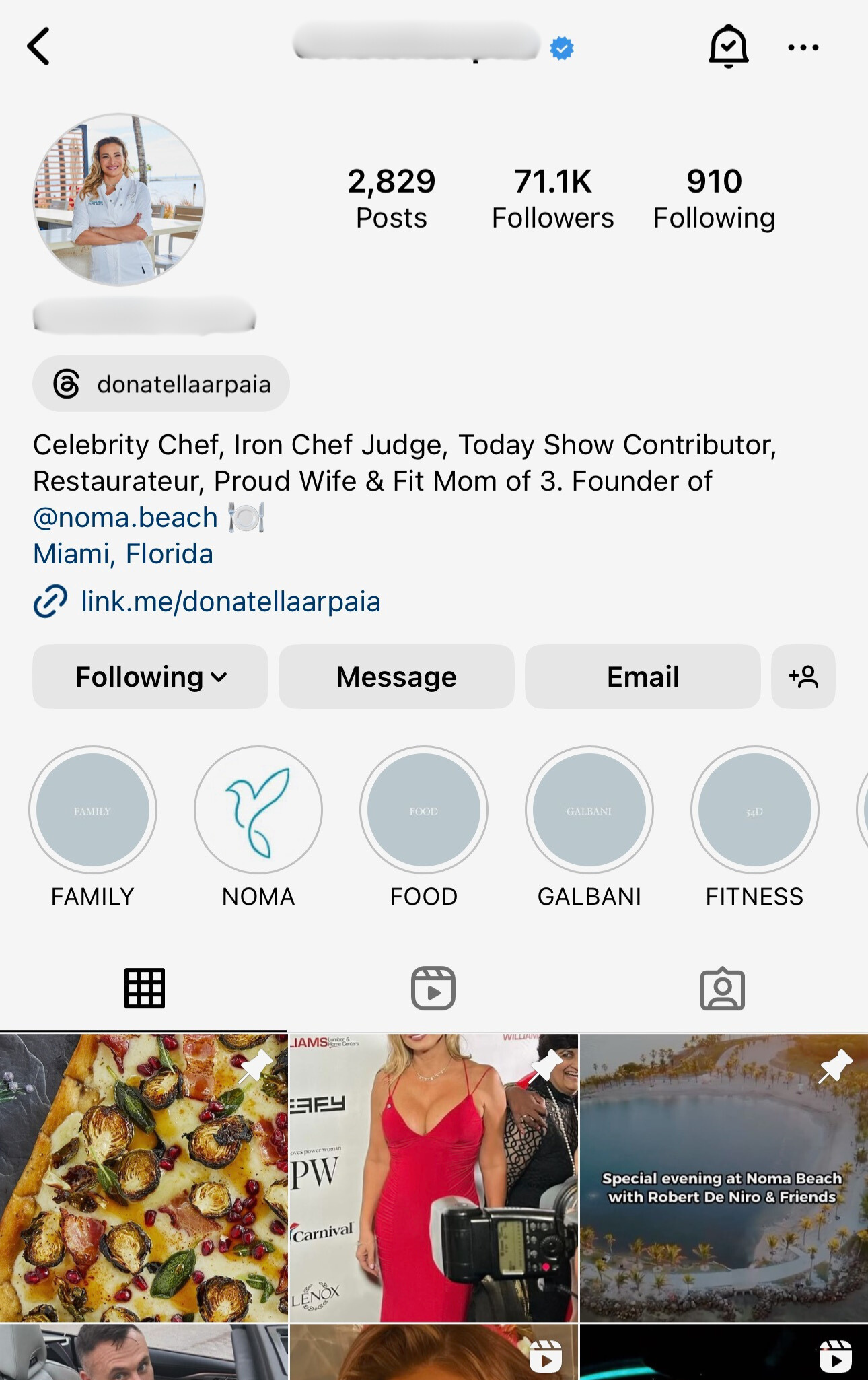Open the FAMILY story highlight

coord(93,810)
